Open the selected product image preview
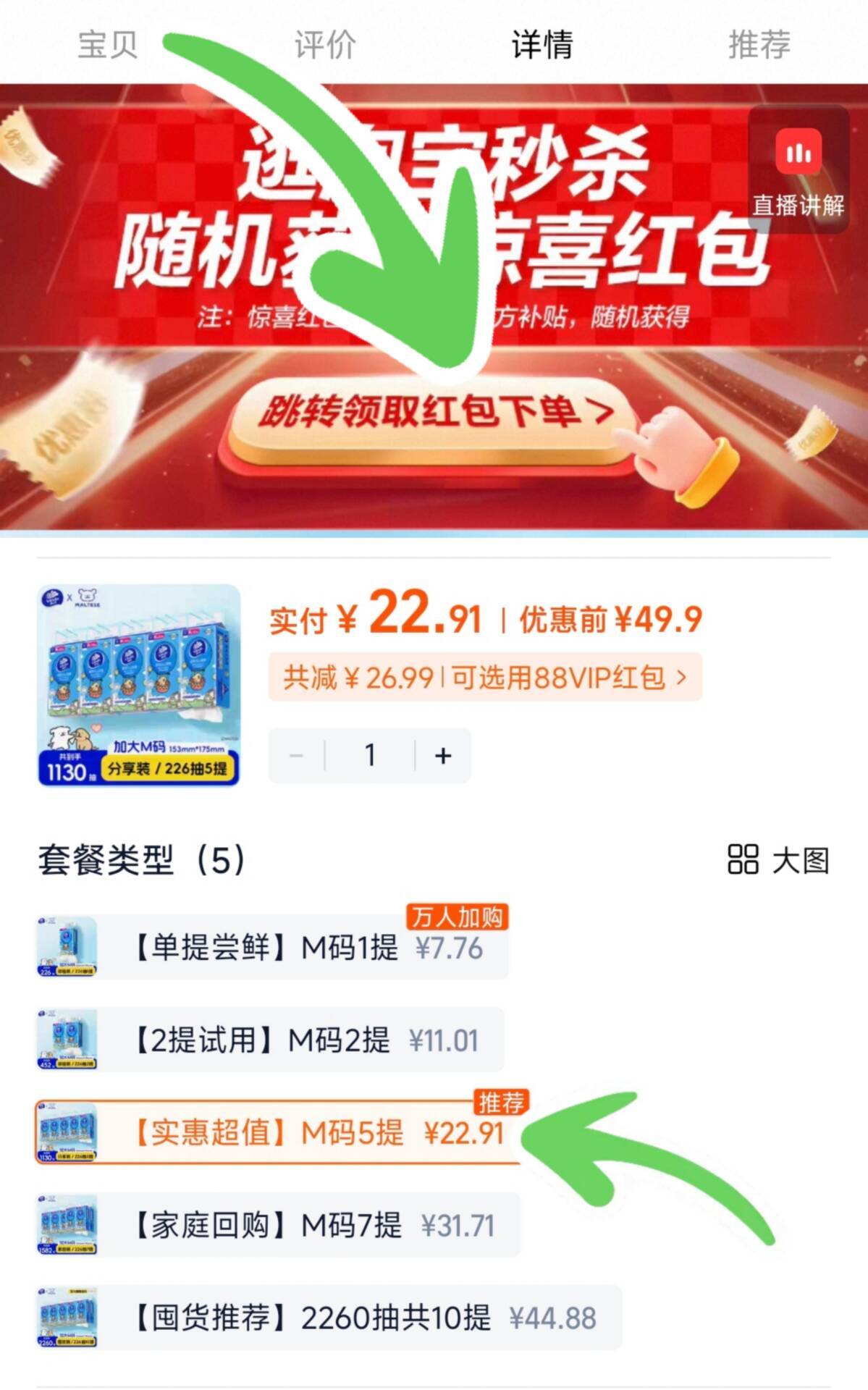868x1390 pixels. pyautogui.click(x=139, y=685)
